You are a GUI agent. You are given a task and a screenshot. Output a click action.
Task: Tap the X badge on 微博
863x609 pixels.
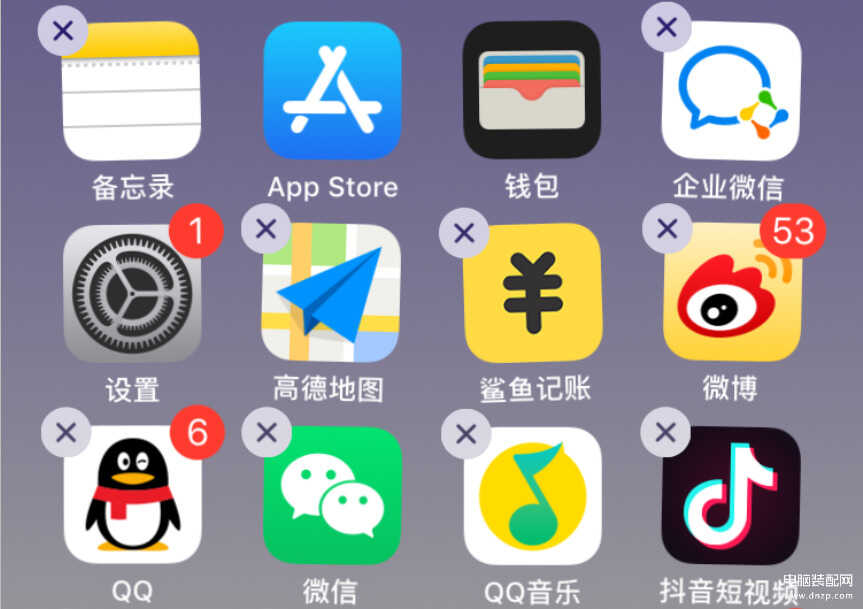click(667, 229)
